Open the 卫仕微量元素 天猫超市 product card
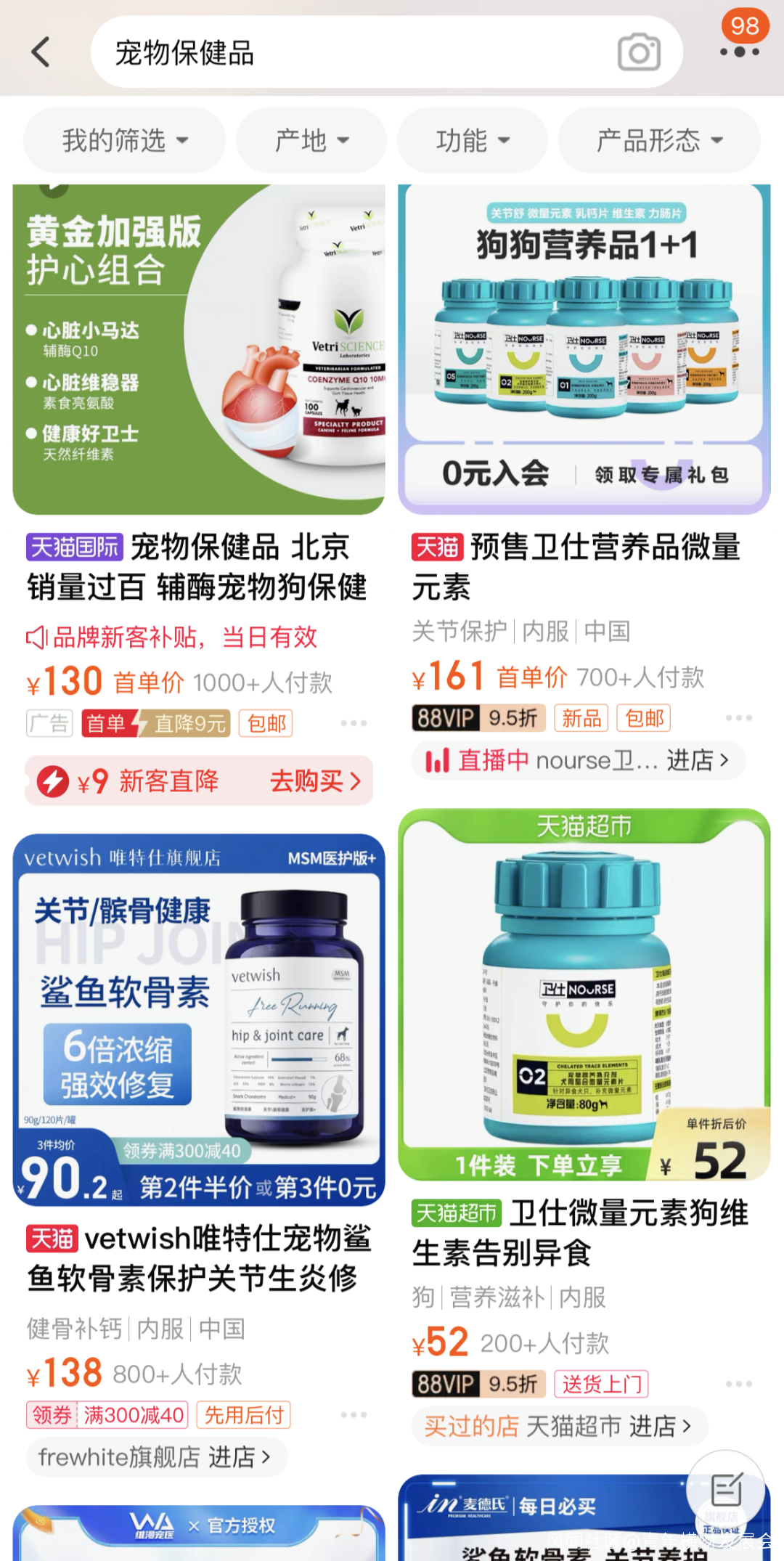Image resolution: width=784 pixels, height=1561 pixels. [x=584, y=995]
